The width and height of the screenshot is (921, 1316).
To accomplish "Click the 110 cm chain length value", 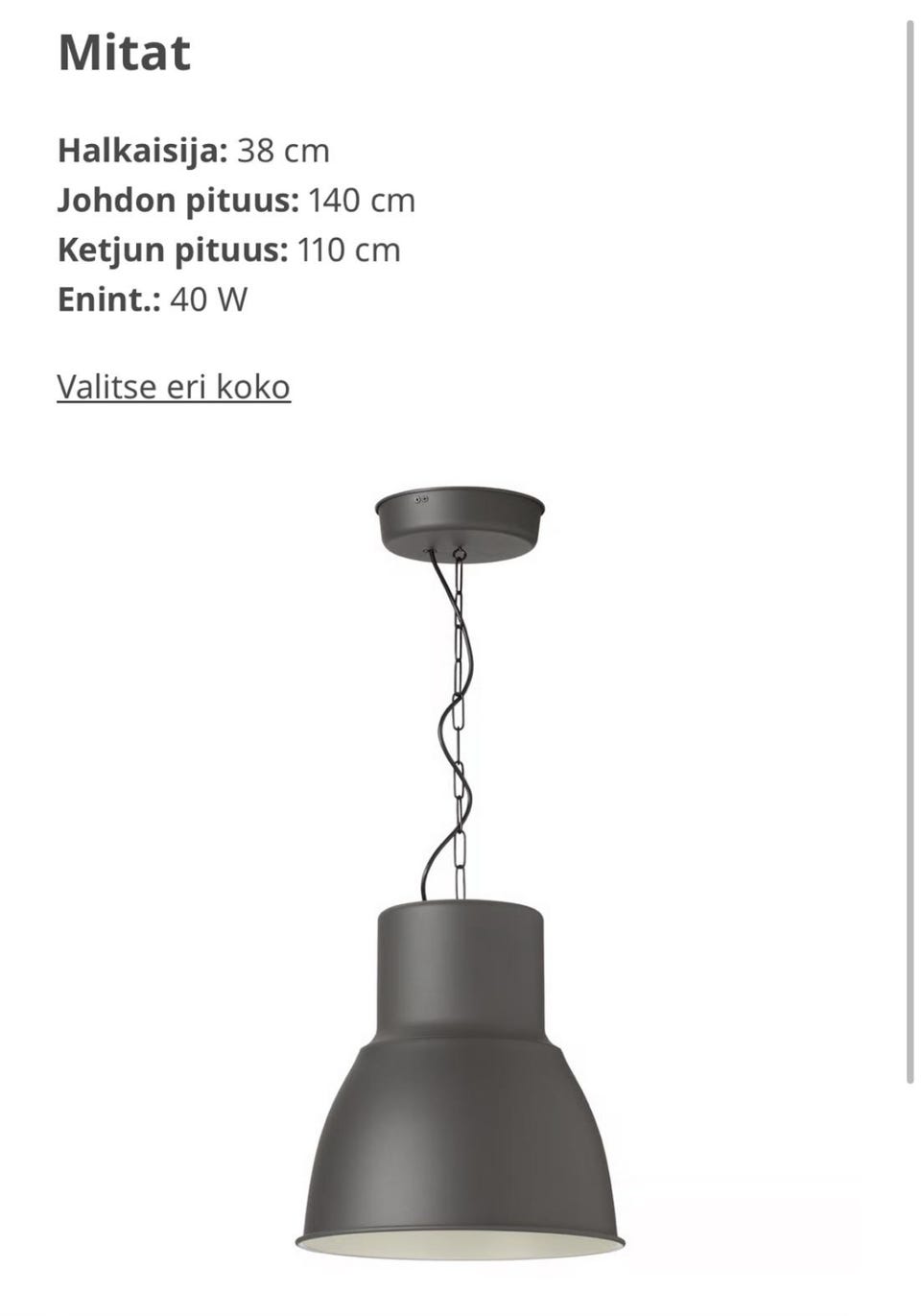I will [x=350, y=251].
